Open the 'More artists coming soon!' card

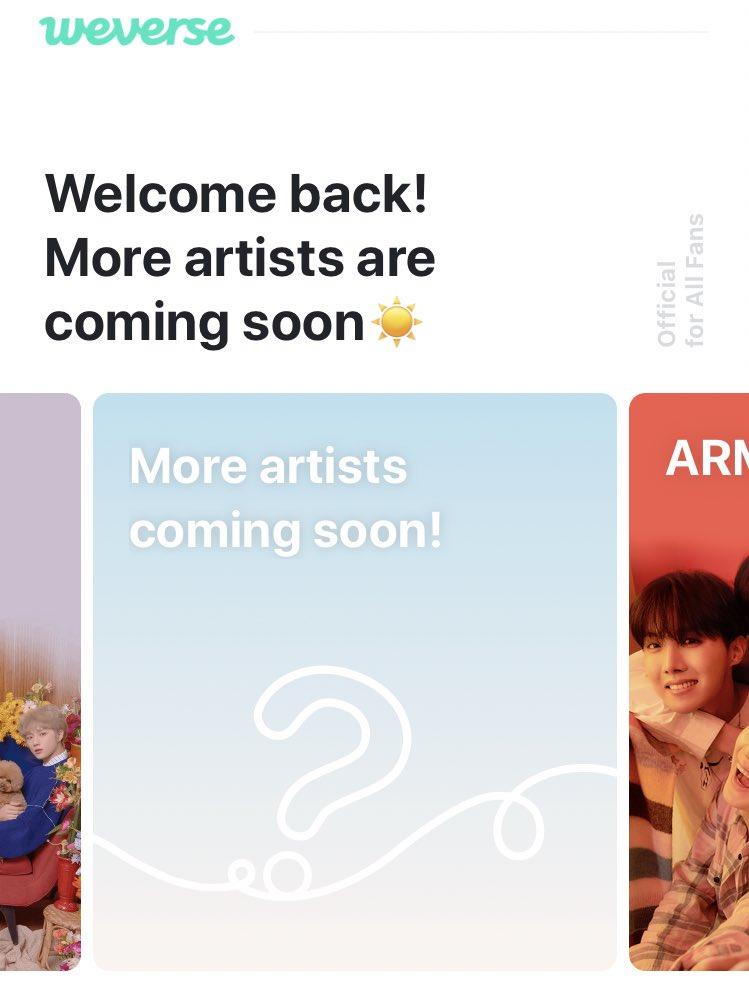point(355,680)
